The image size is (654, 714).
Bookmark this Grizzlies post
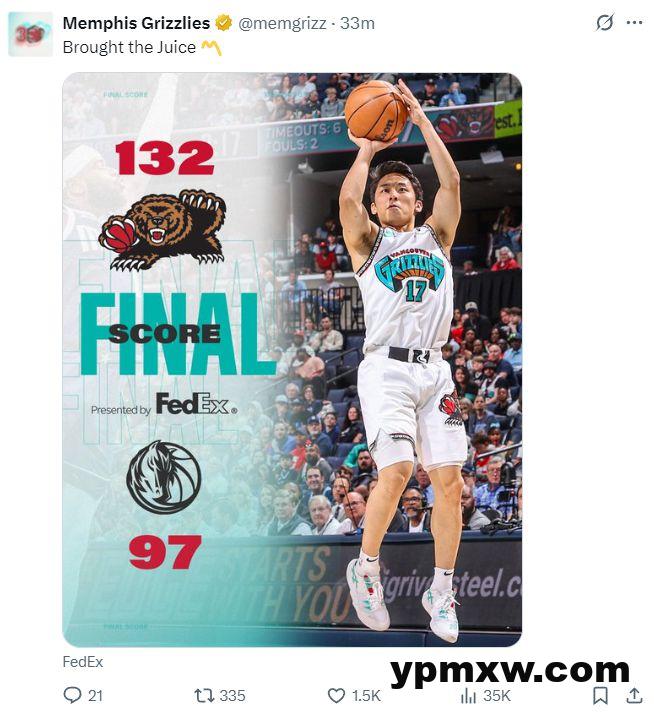click(x=600, y=695)
